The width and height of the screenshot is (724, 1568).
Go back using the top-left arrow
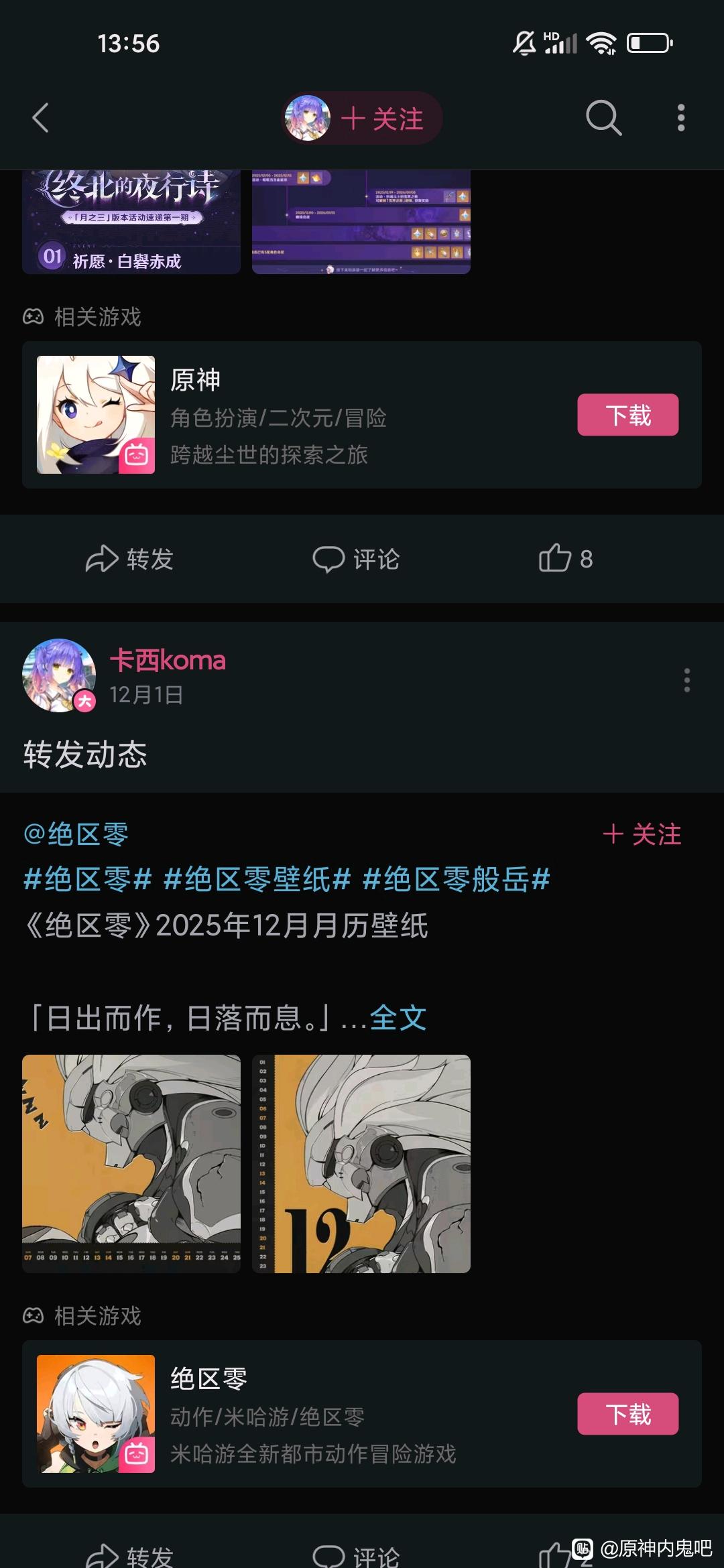pos(42,118)
